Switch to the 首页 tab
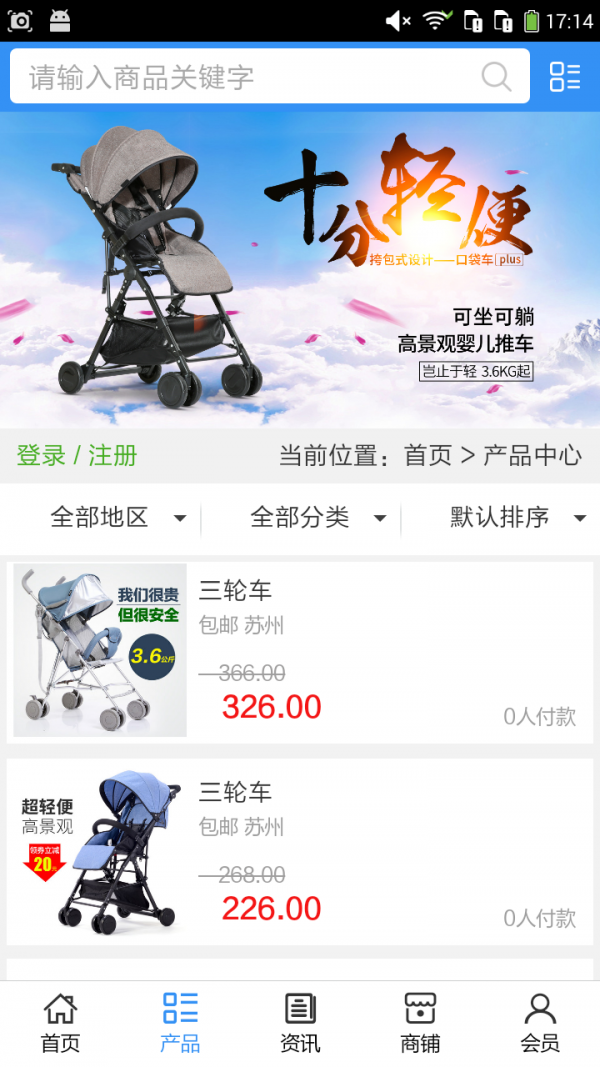The image size is (600, 1067). [x=60, y=1023]
